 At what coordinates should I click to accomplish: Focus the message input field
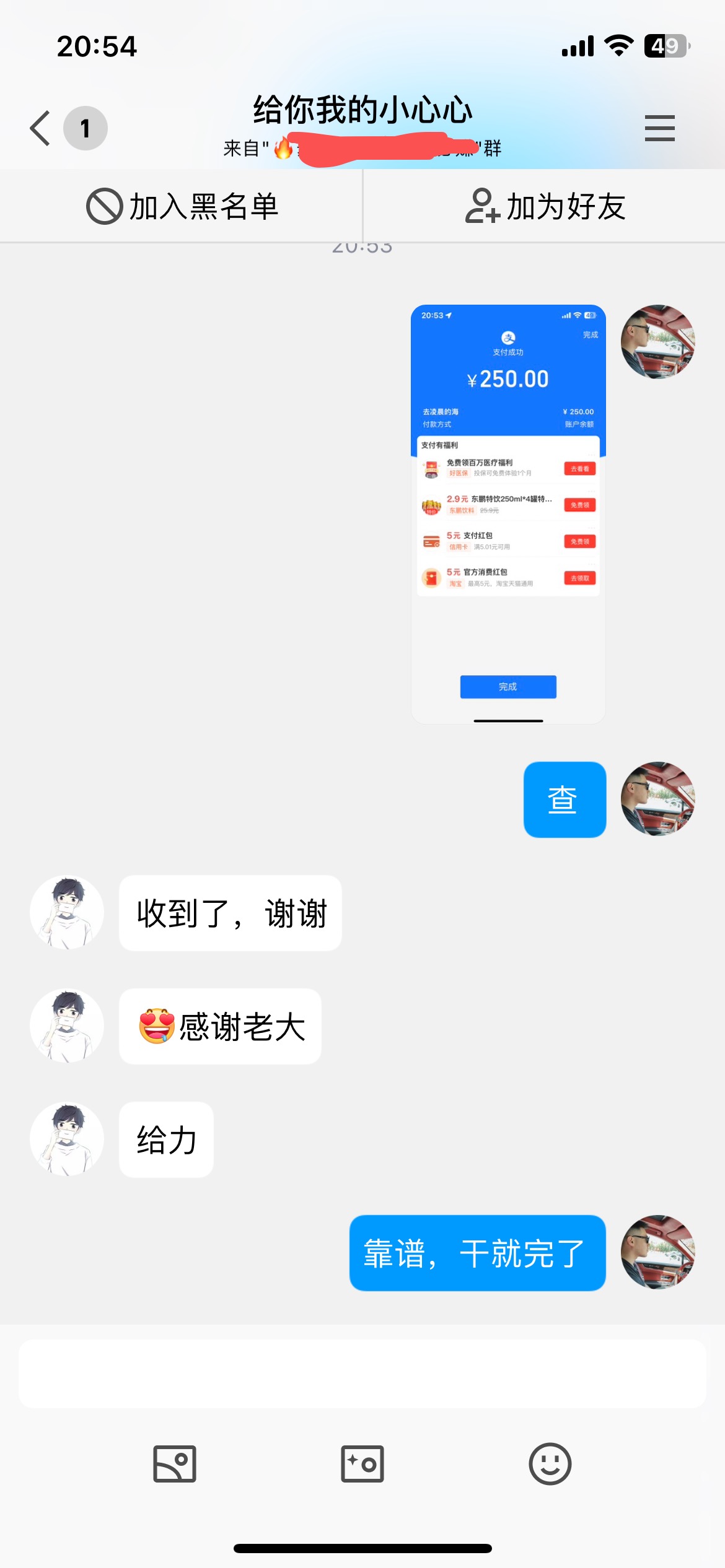tap(362, 1374)
